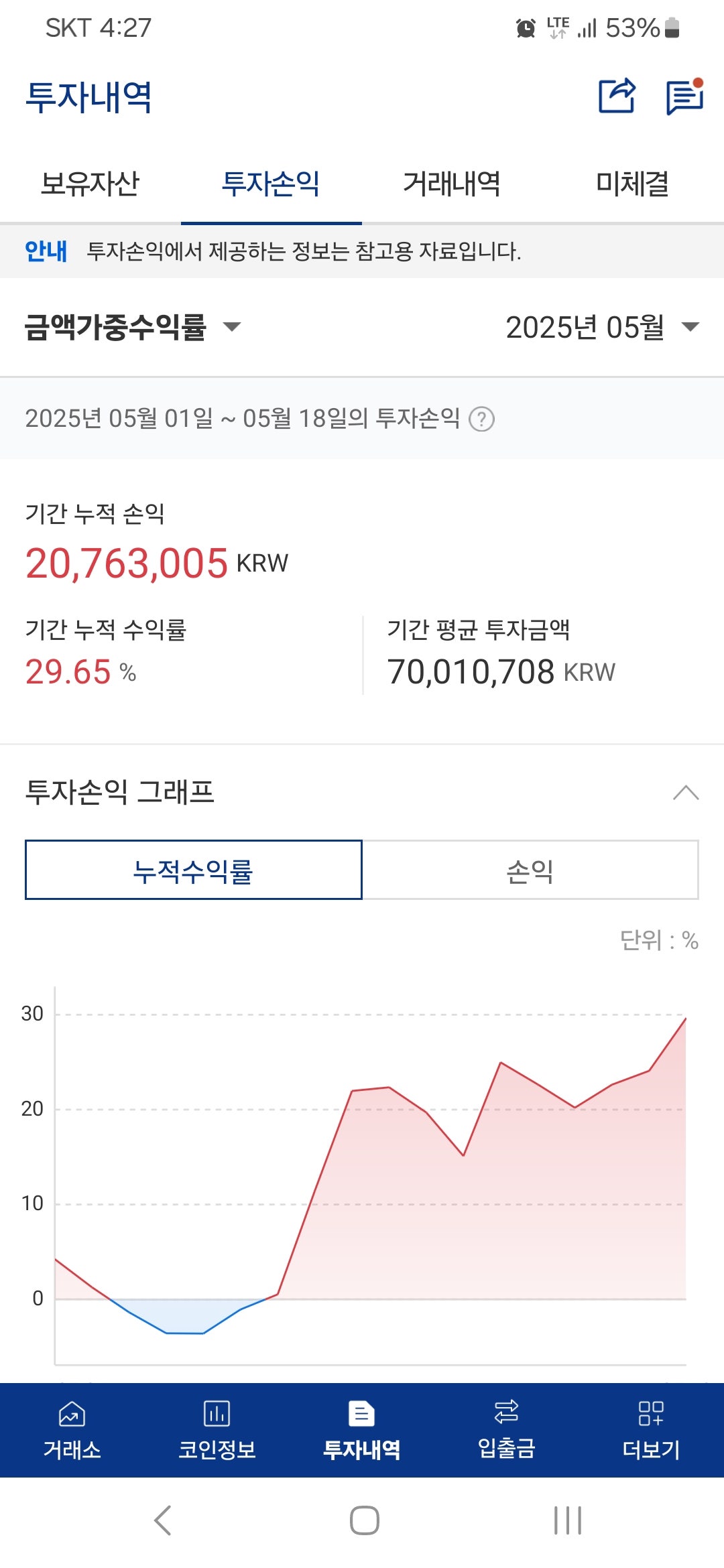The height and width of the screenshot is (1568, 724).
Task: Open the 미체결 tab
Action: coord(633,184)
